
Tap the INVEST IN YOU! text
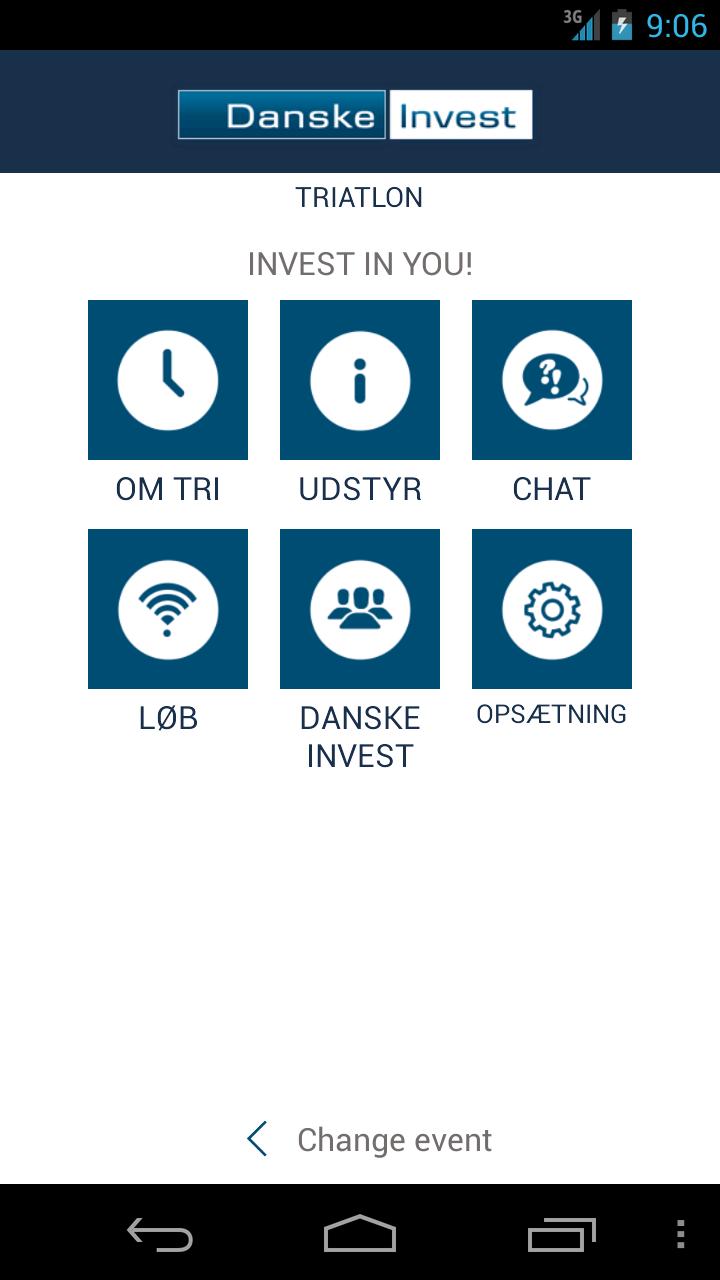point(359,264)
